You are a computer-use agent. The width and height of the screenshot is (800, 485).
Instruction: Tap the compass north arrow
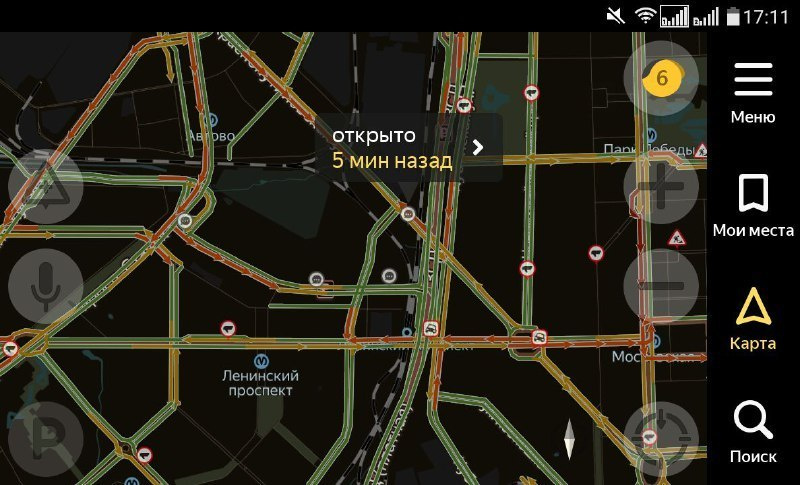click(x=570, y=440)
